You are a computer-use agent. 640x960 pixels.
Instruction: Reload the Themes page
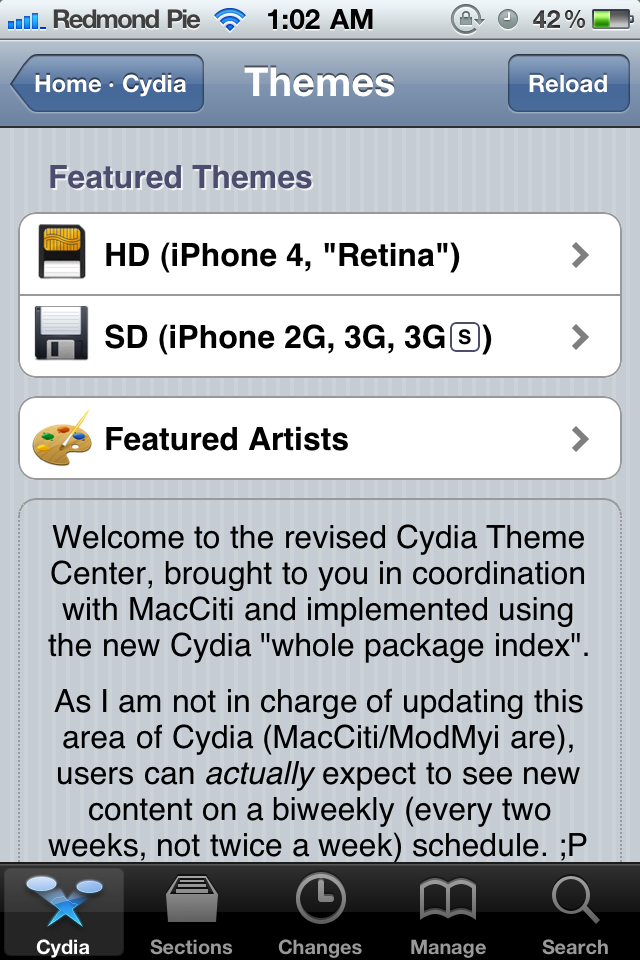coord(568,84)
